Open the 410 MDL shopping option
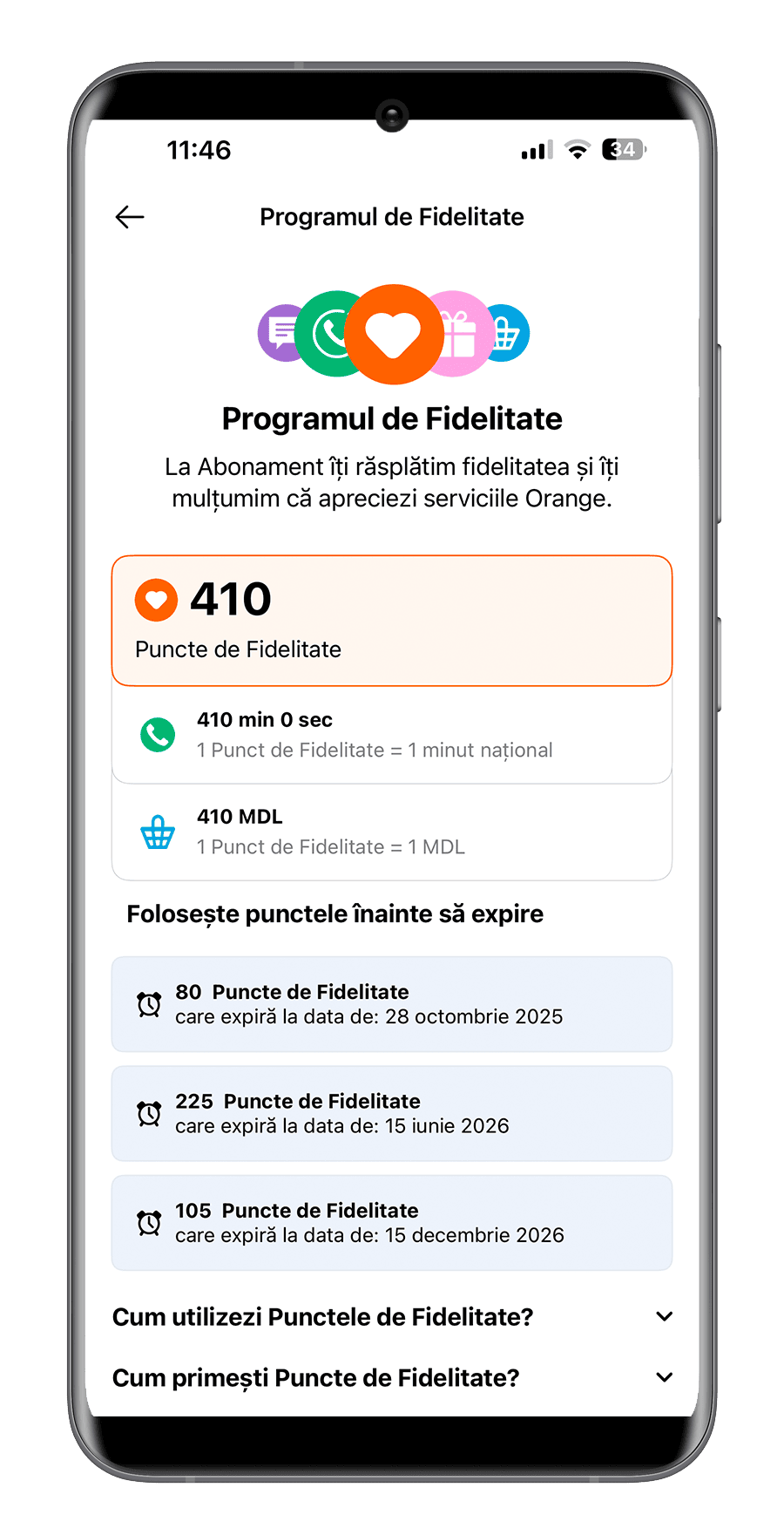Screen dimensions: 784x1535 coord(391,832)
